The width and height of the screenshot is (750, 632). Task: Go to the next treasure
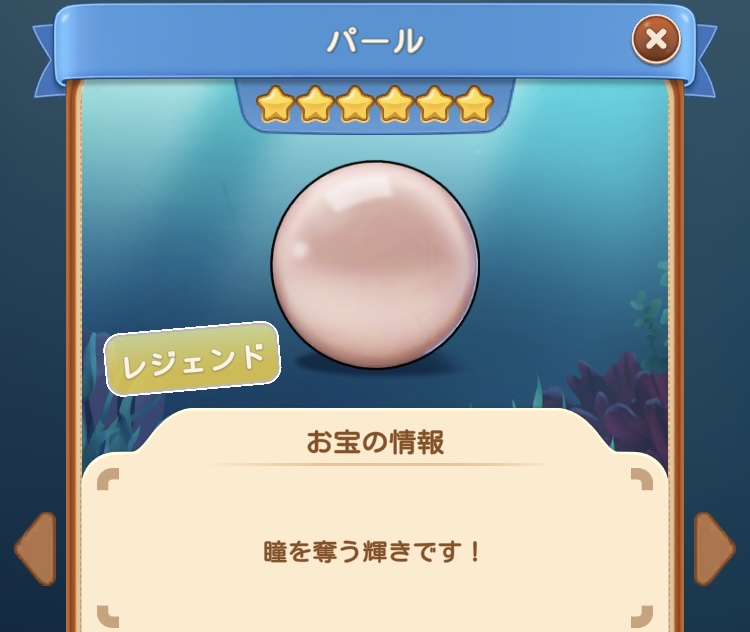tap(714, 548)
